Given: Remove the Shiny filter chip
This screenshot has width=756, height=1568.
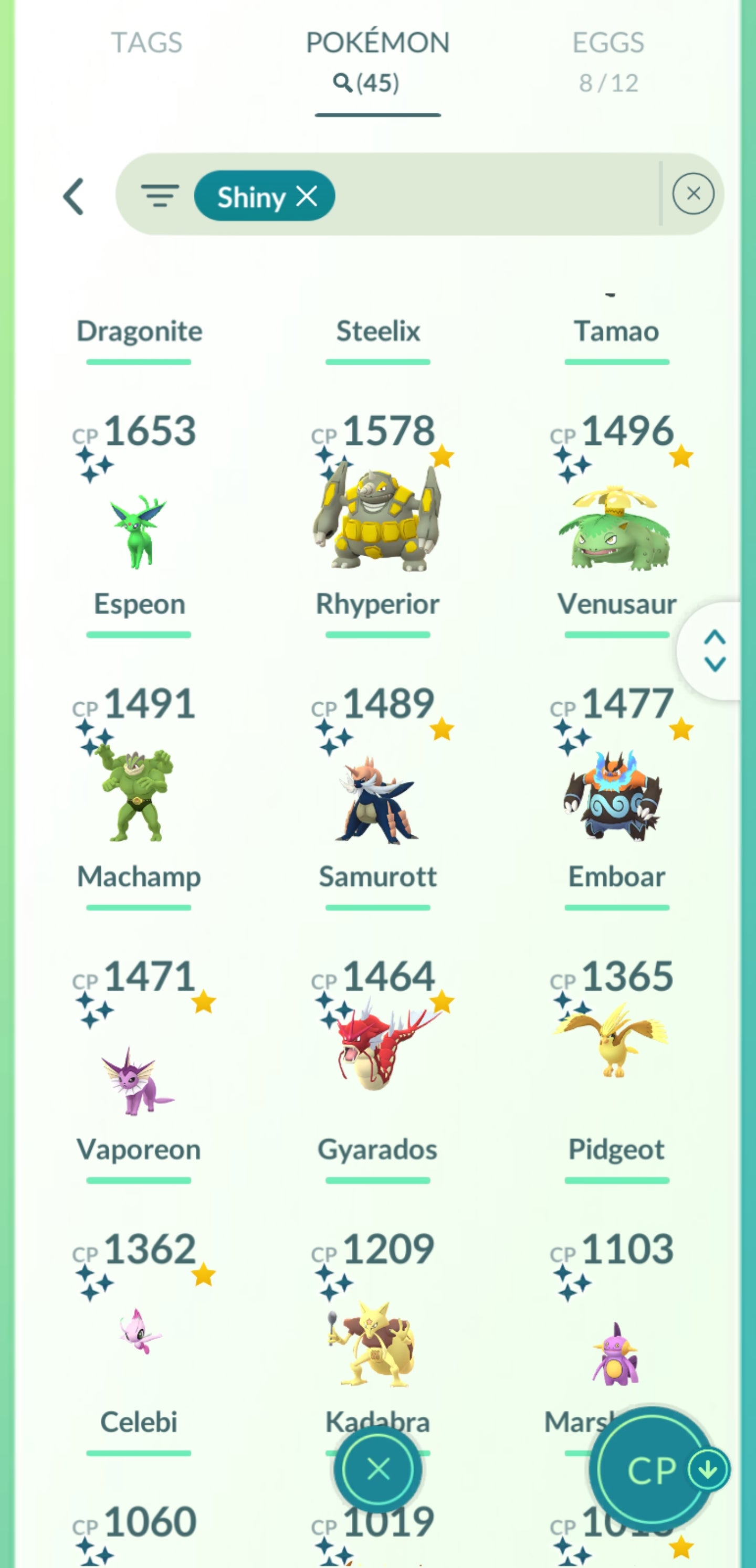Looking at the screenshot, I should (307, 196).
